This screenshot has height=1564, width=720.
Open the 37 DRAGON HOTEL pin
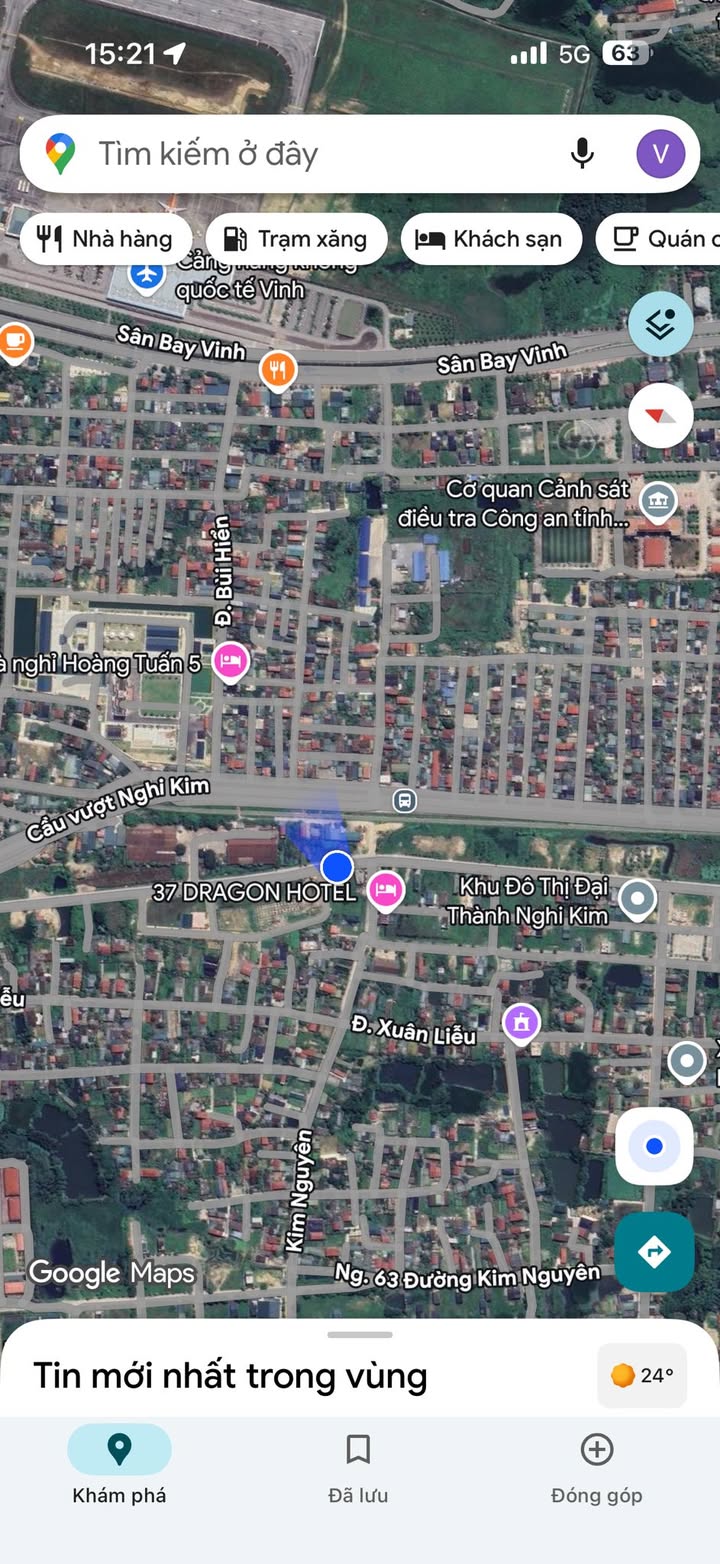pyautogui.click(x=385, y=888)
